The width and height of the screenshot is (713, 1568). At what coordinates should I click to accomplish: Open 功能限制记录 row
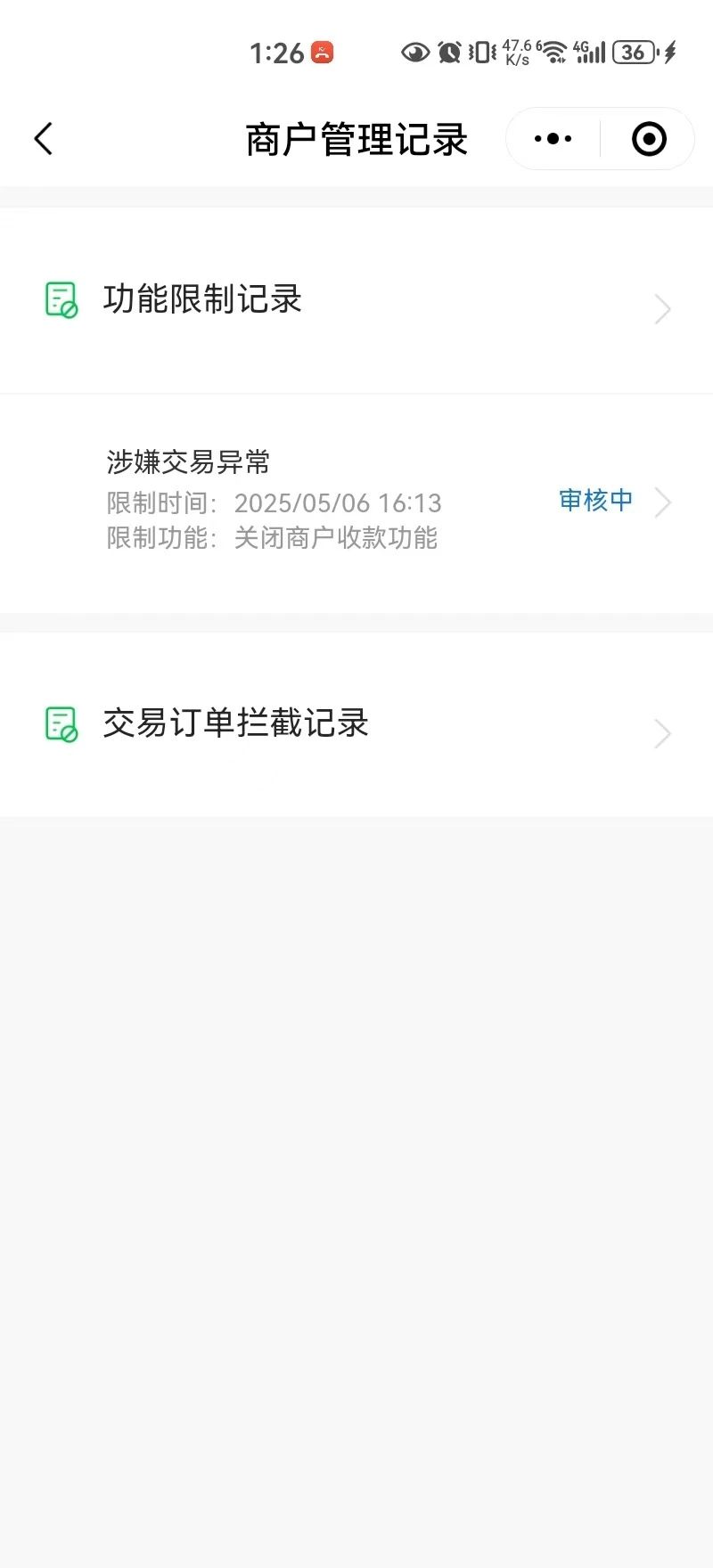356,300
